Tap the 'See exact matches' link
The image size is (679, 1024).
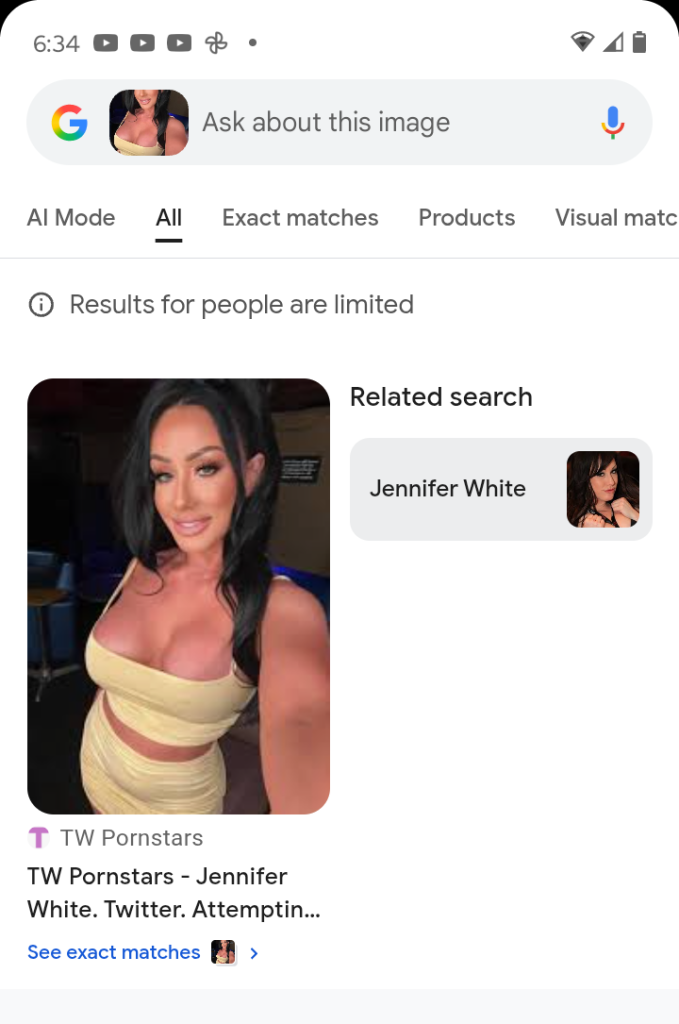114,952
